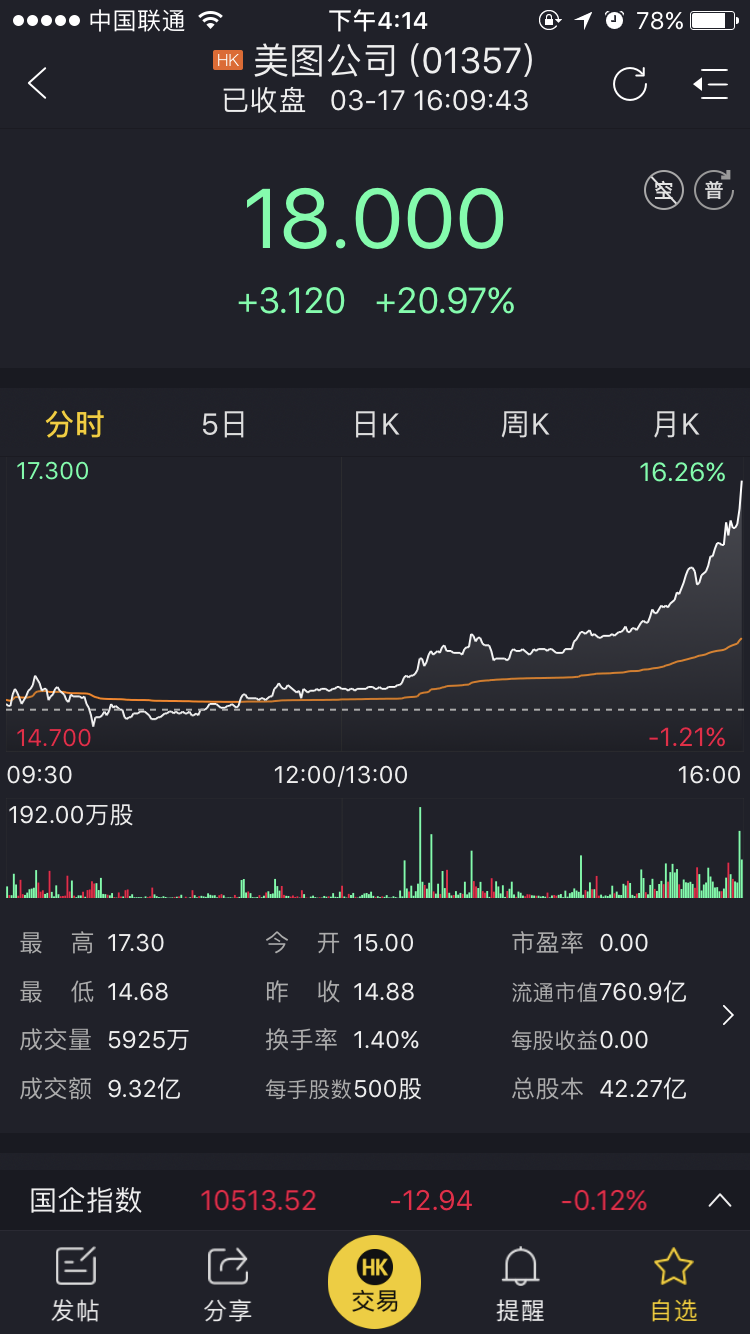Switch to 日K daily candlestick view

point(374,423)
